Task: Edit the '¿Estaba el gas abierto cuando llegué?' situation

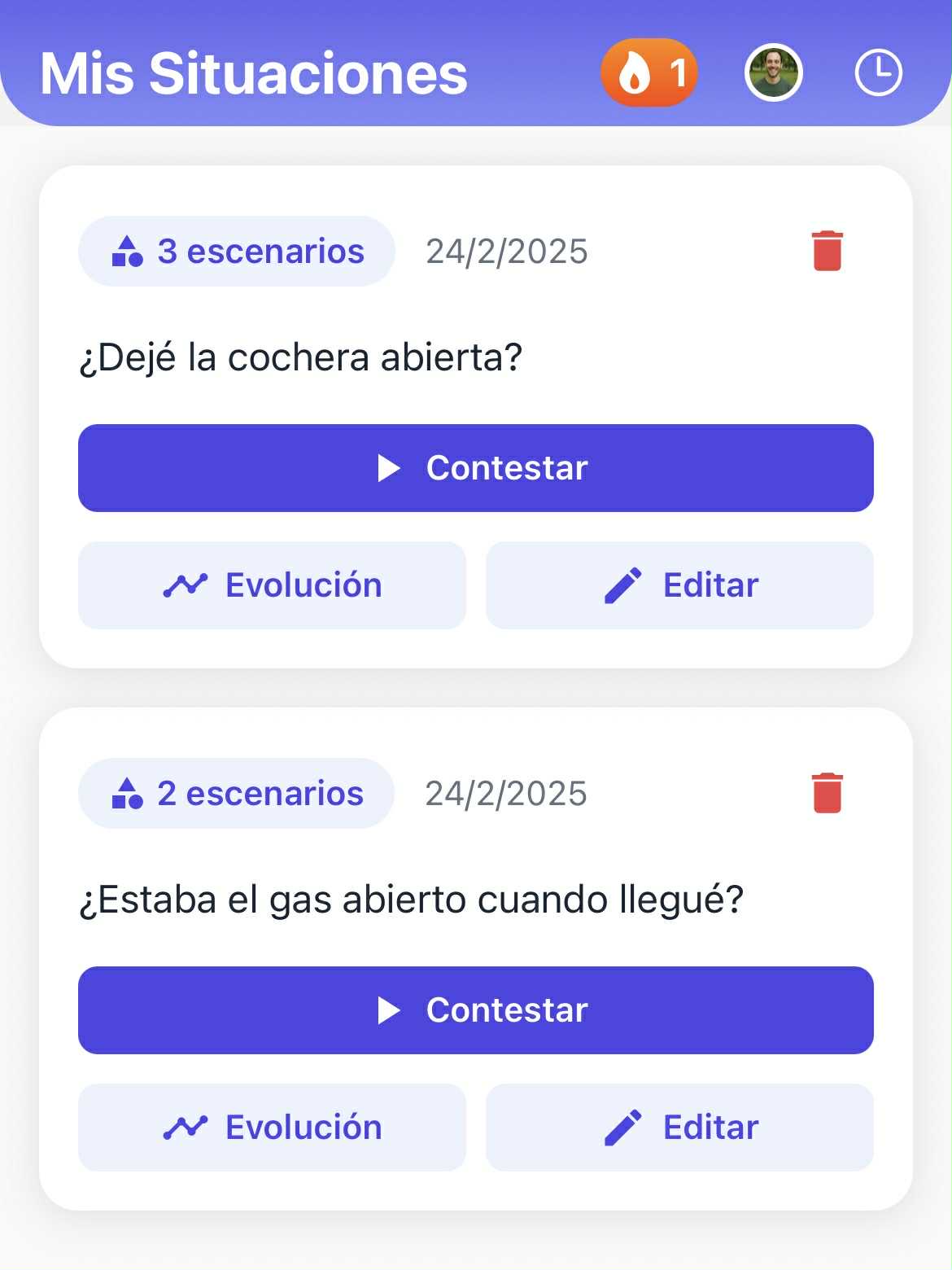Action: click(x=679, y=1127)
